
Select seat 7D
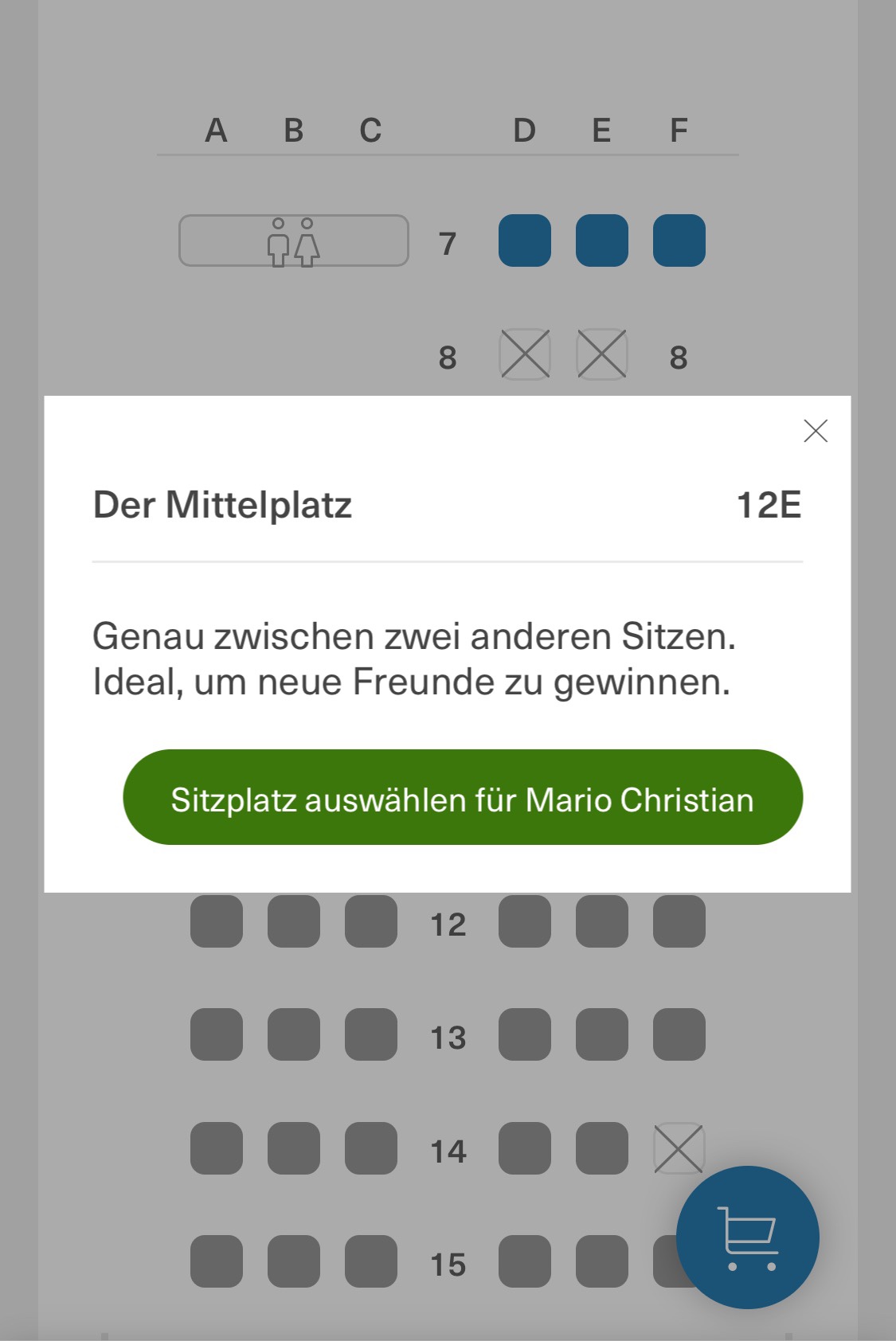(525, 240)
